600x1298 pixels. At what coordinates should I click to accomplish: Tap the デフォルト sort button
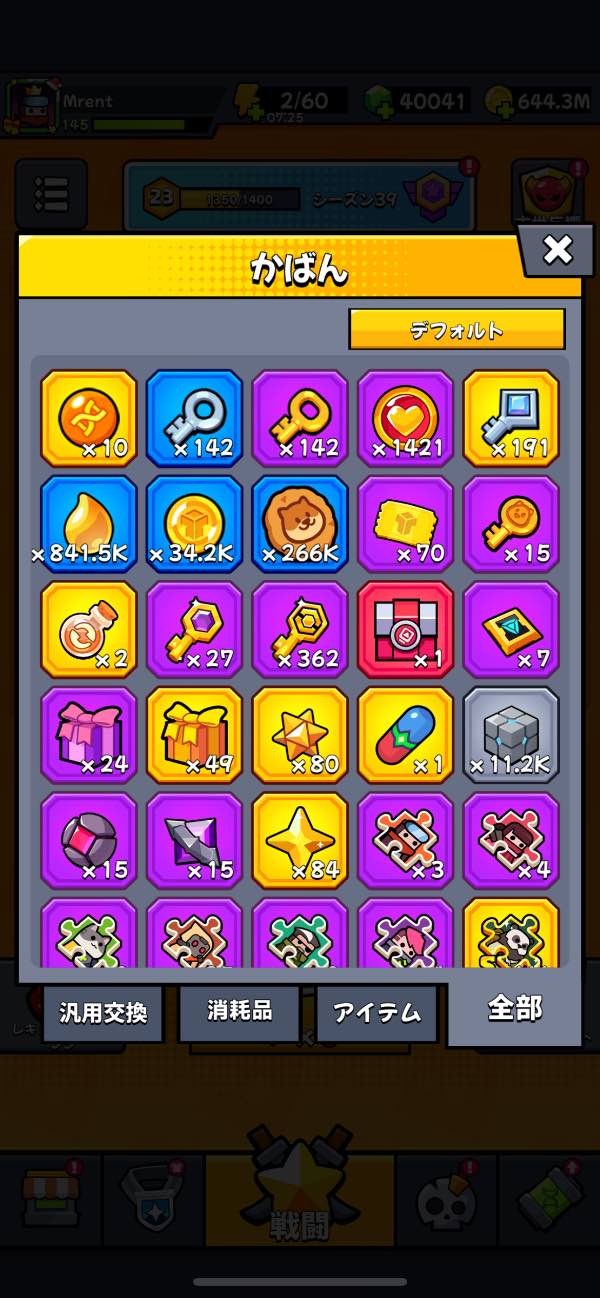[x=457, y=329]
